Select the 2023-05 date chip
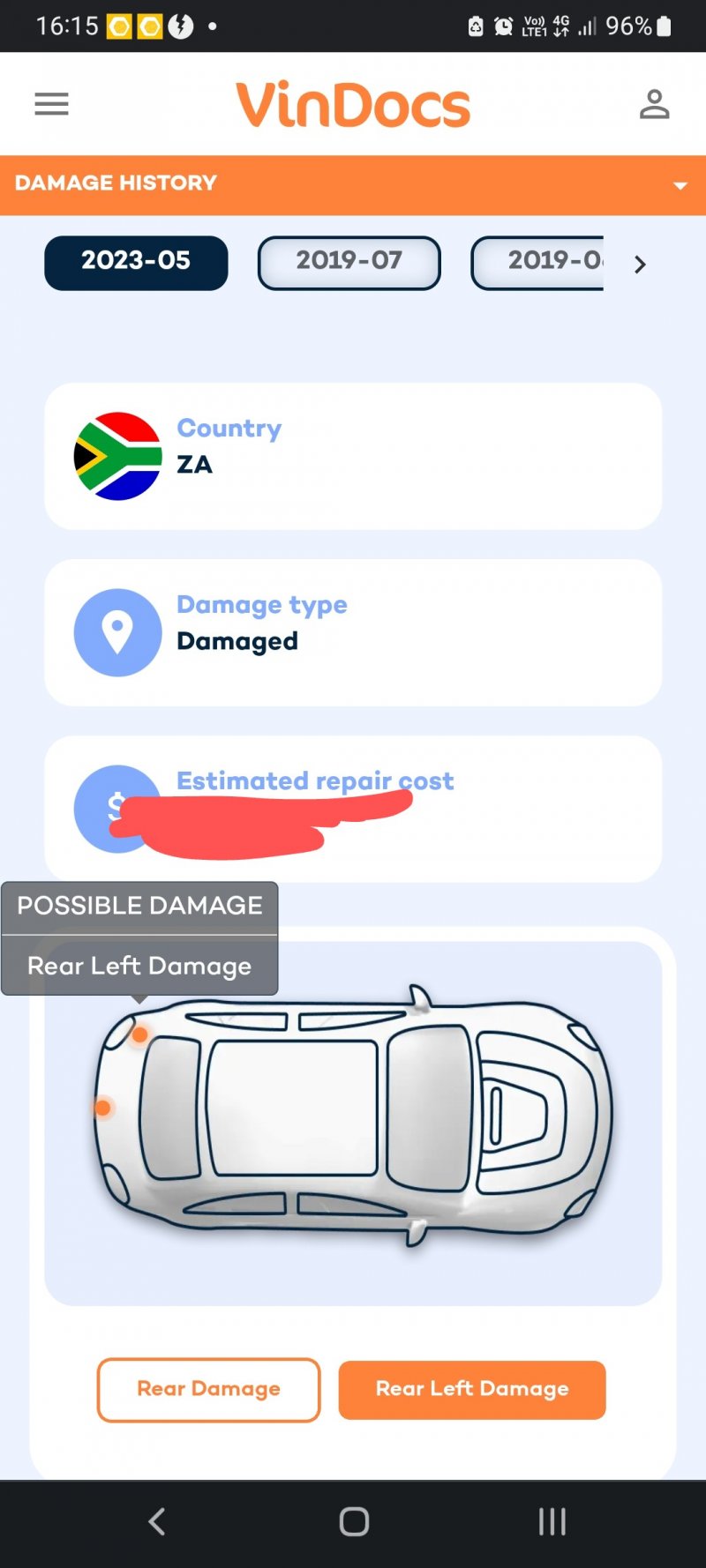 pyautogui.click(x=136, y=263)
